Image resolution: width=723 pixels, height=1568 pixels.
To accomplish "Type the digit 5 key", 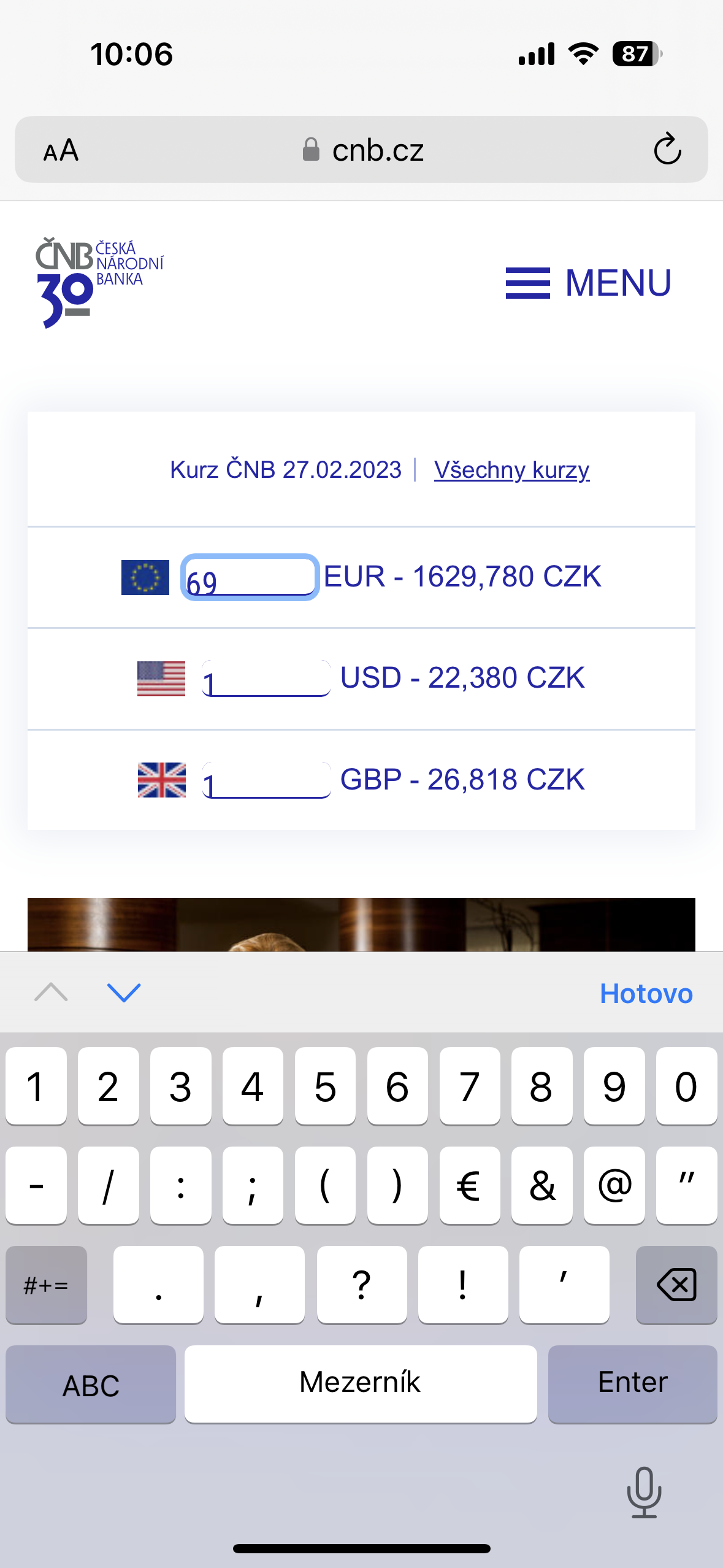I will coord(325,1086).
